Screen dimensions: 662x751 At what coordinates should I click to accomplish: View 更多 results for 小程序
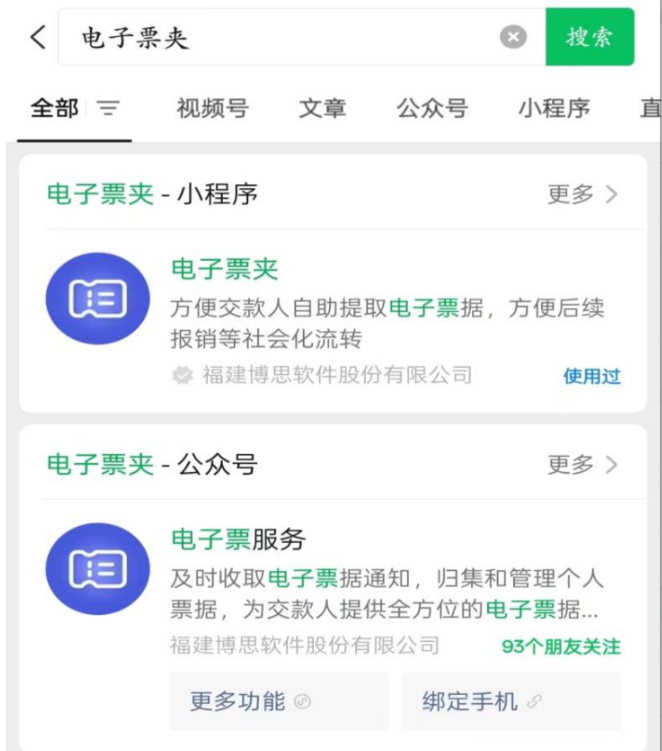click(582, 194)
